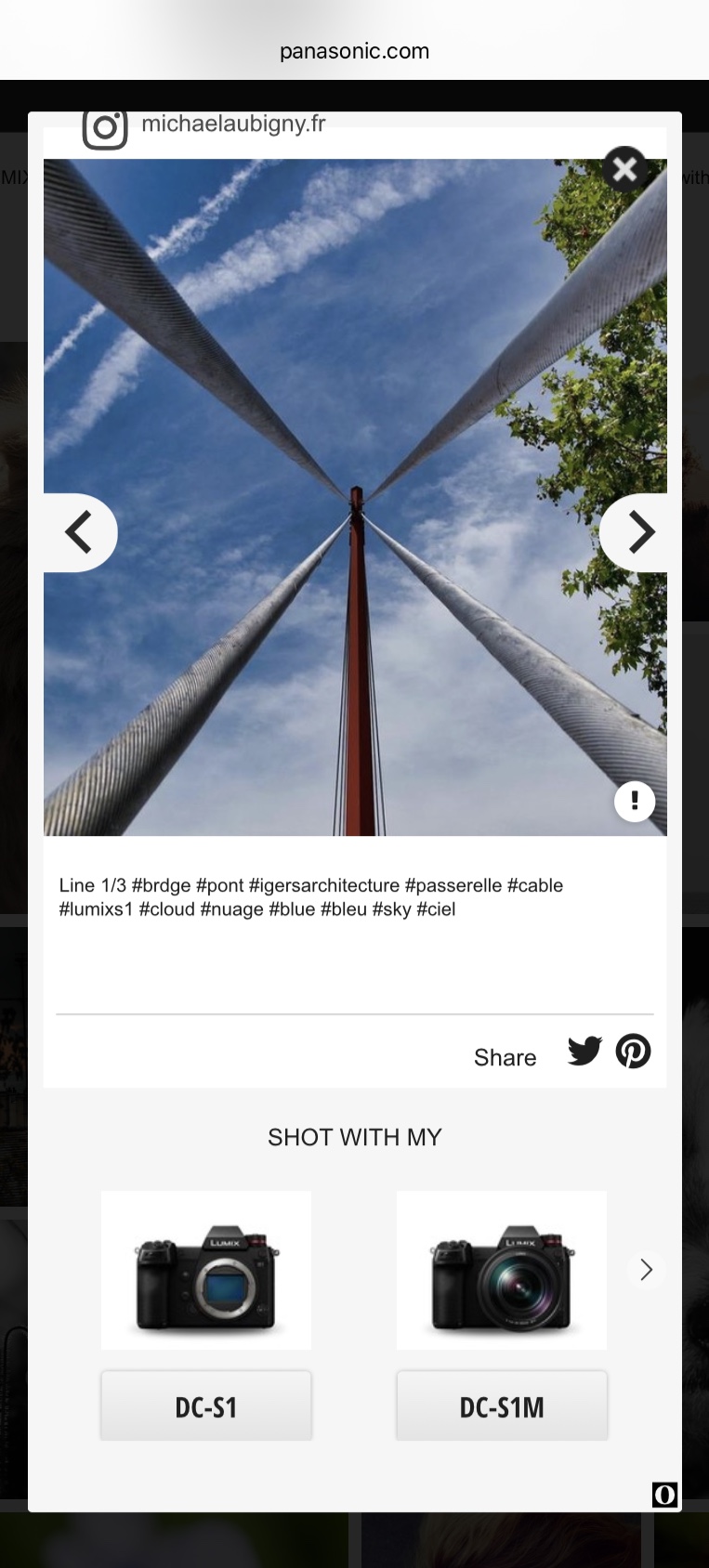View the DC-S1 camera body image
709x1568 pixels.
click(x=206, y=1270)
